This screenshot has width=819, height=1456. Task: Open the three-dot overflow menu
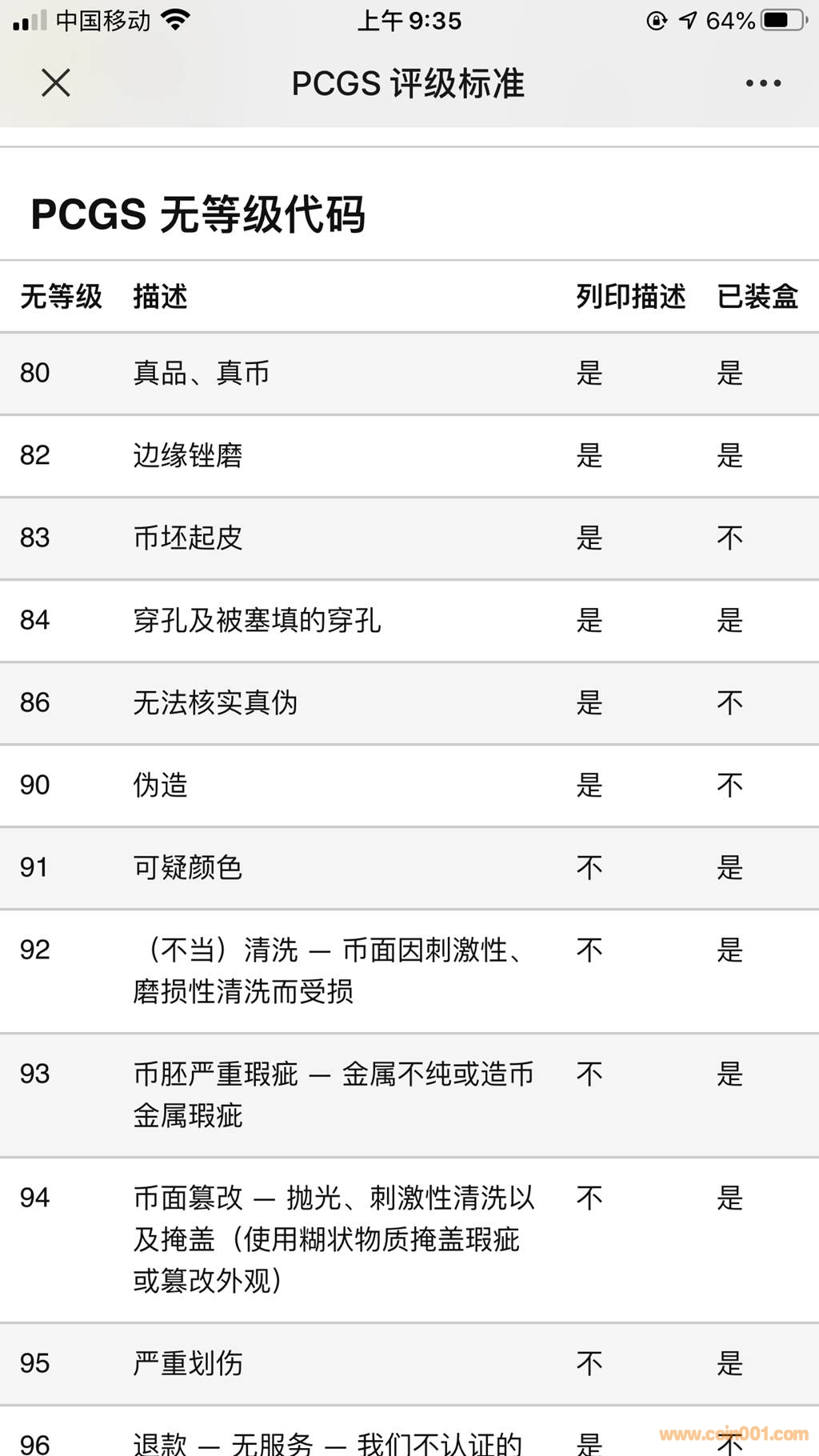(x=763, y=82)
